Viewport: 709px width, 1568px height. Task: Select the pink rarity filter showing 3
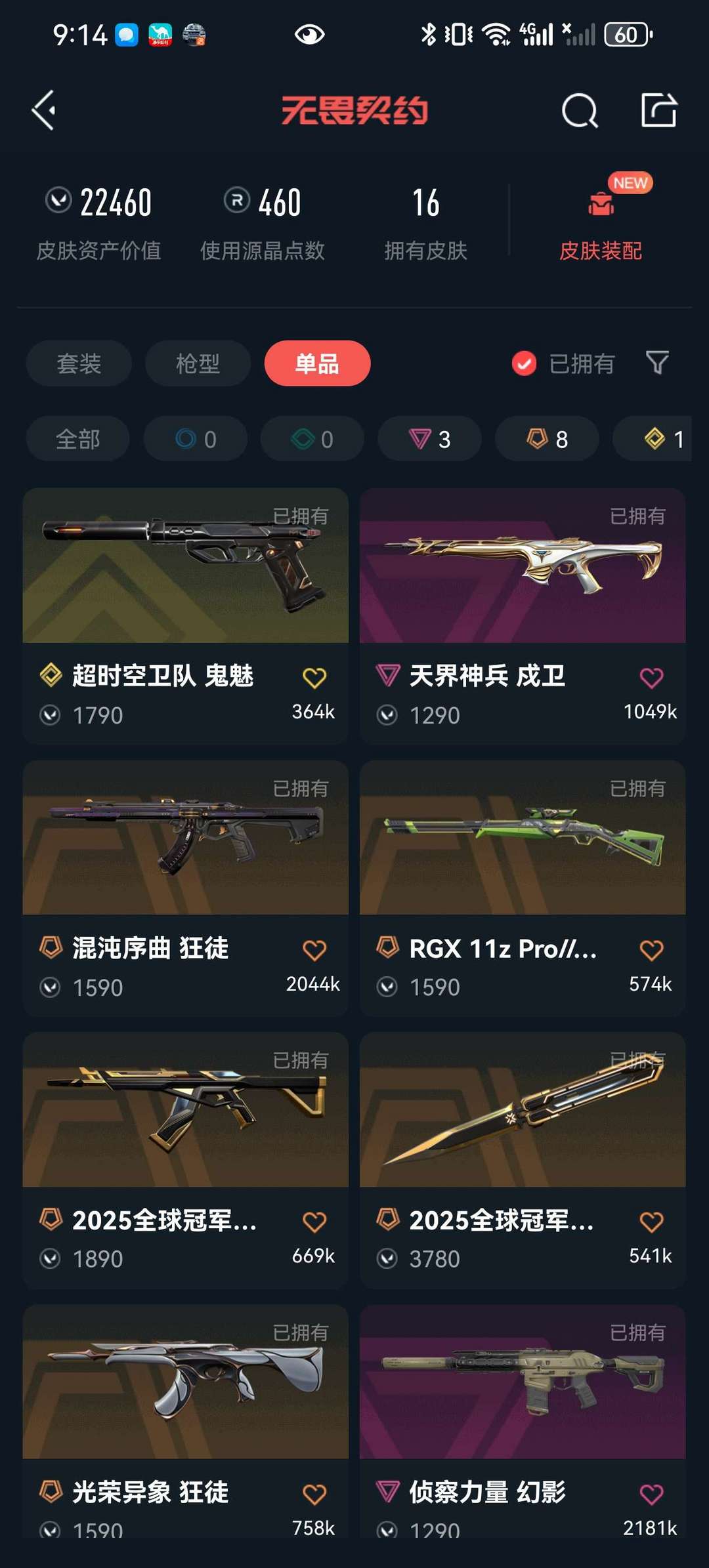[429, 439]
